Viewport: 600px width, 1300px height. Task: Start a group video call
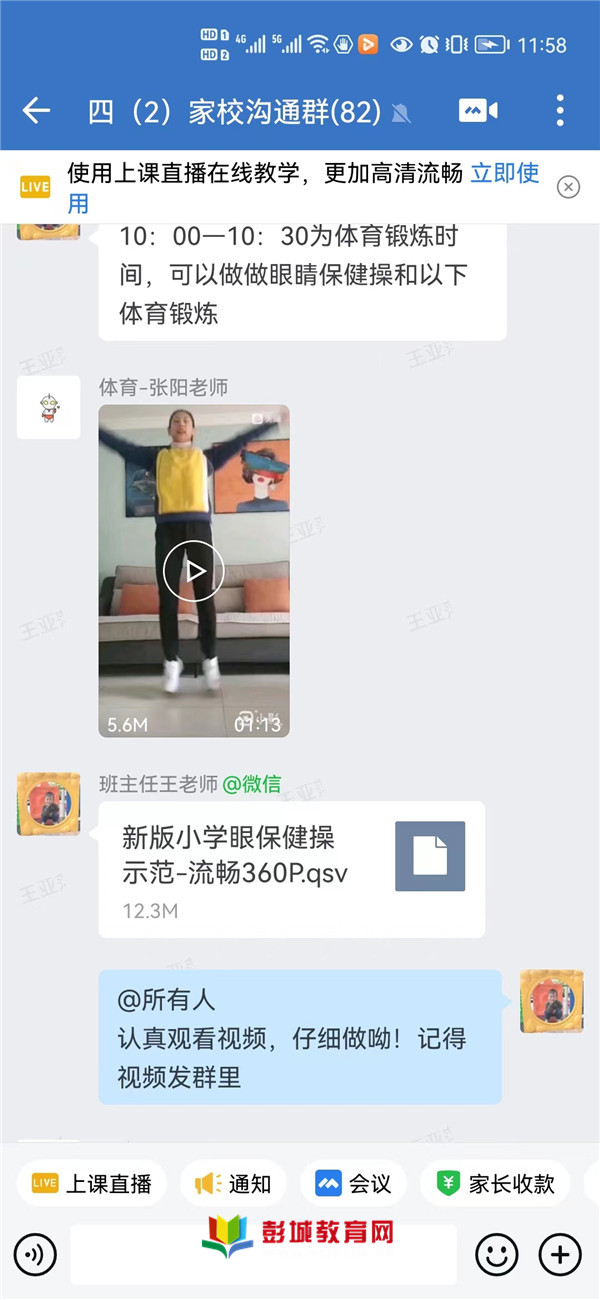click(478, 111)
